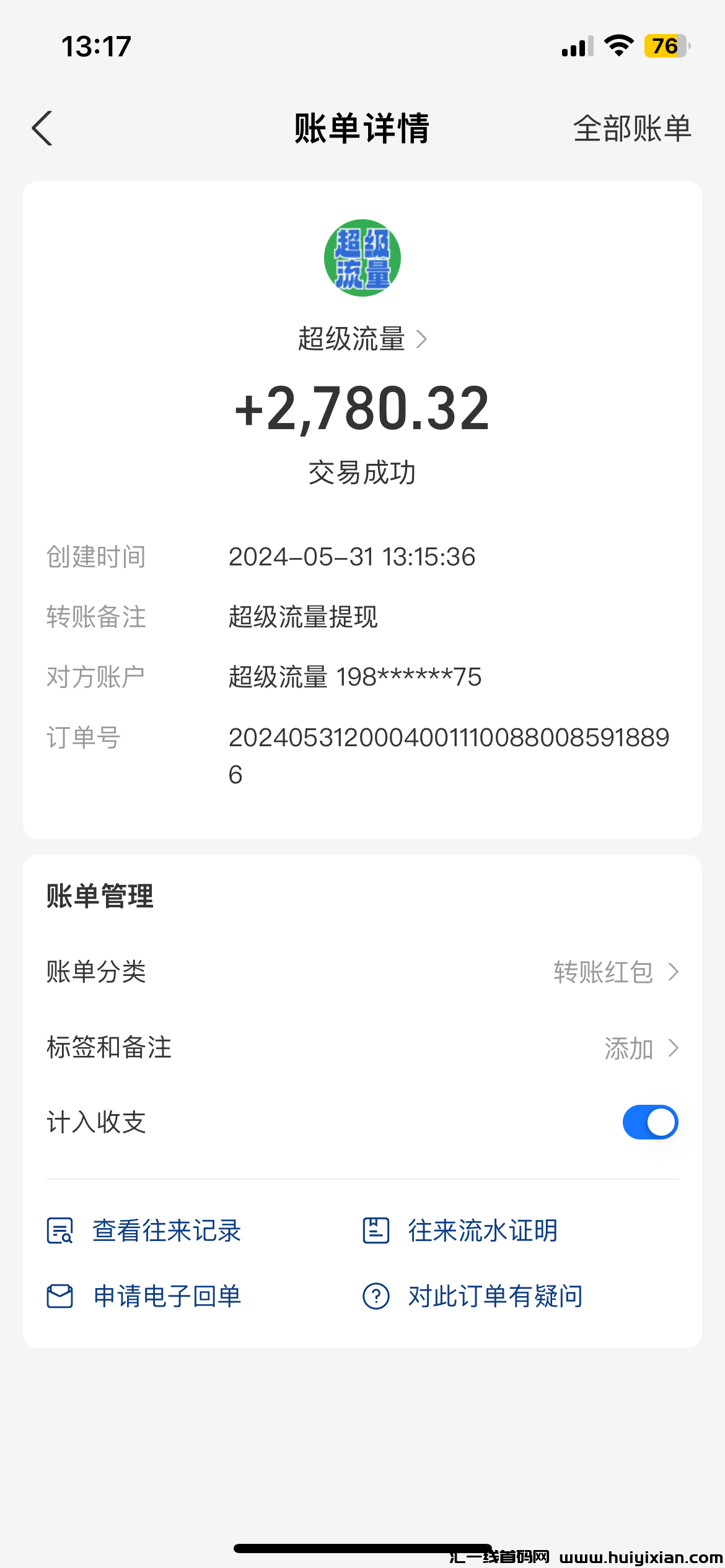
Task: Turn the income-expense tracking switch on
Action: 649,1122
